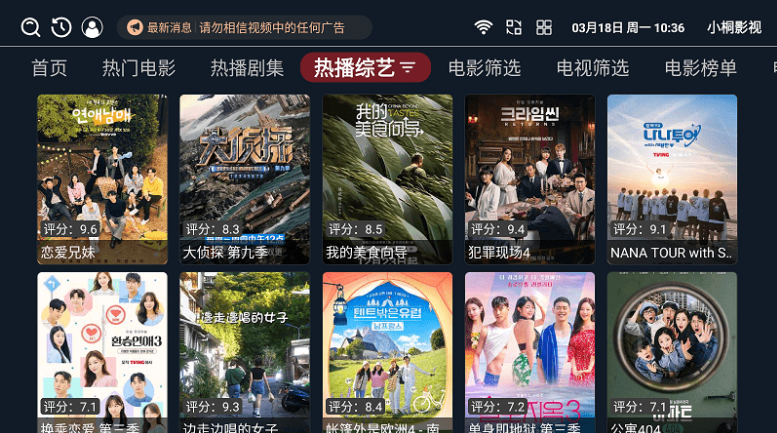Open the grid settings icon
Screen dimensions: 777x433
coord(544,28)
